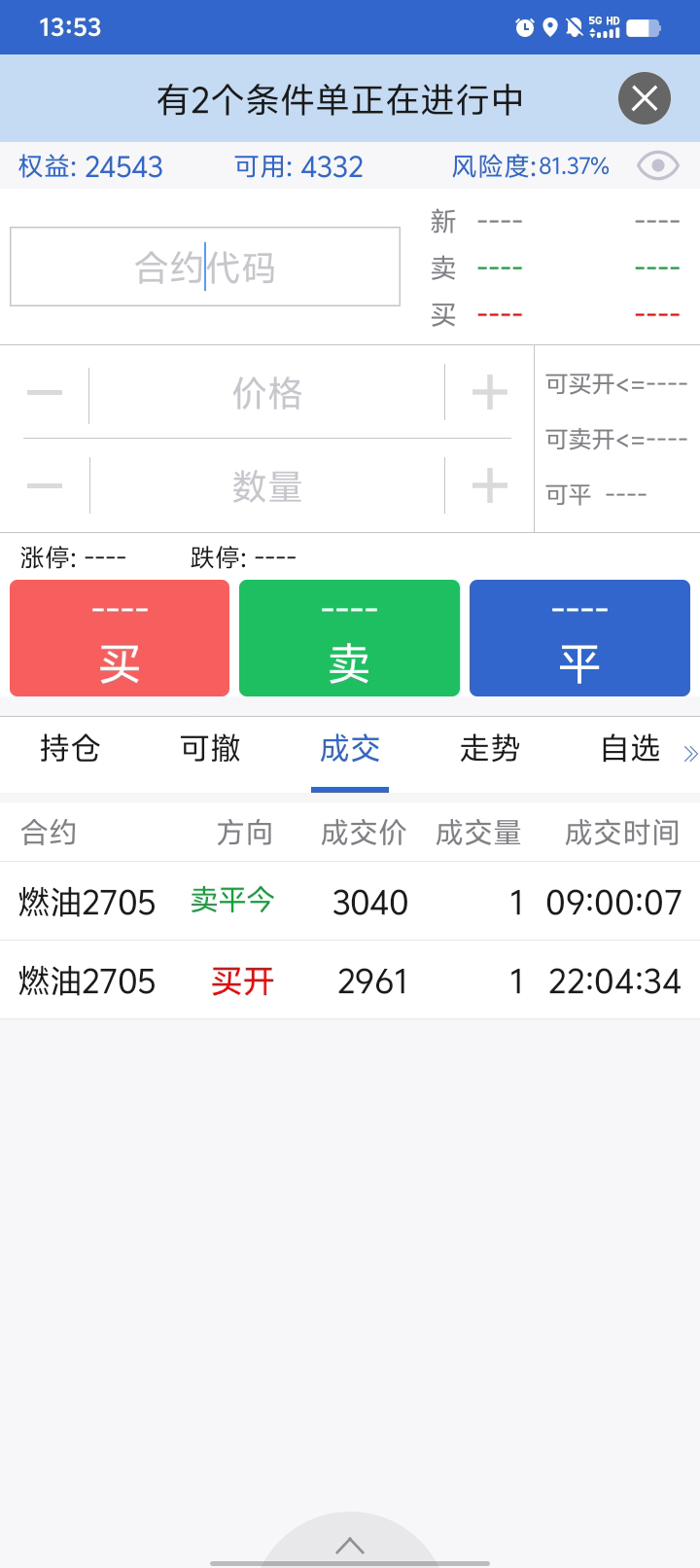The height and width of the screenshot is (1568, 700).
Task: Tap the 数量 quantity field
Action: click(267, 485)
